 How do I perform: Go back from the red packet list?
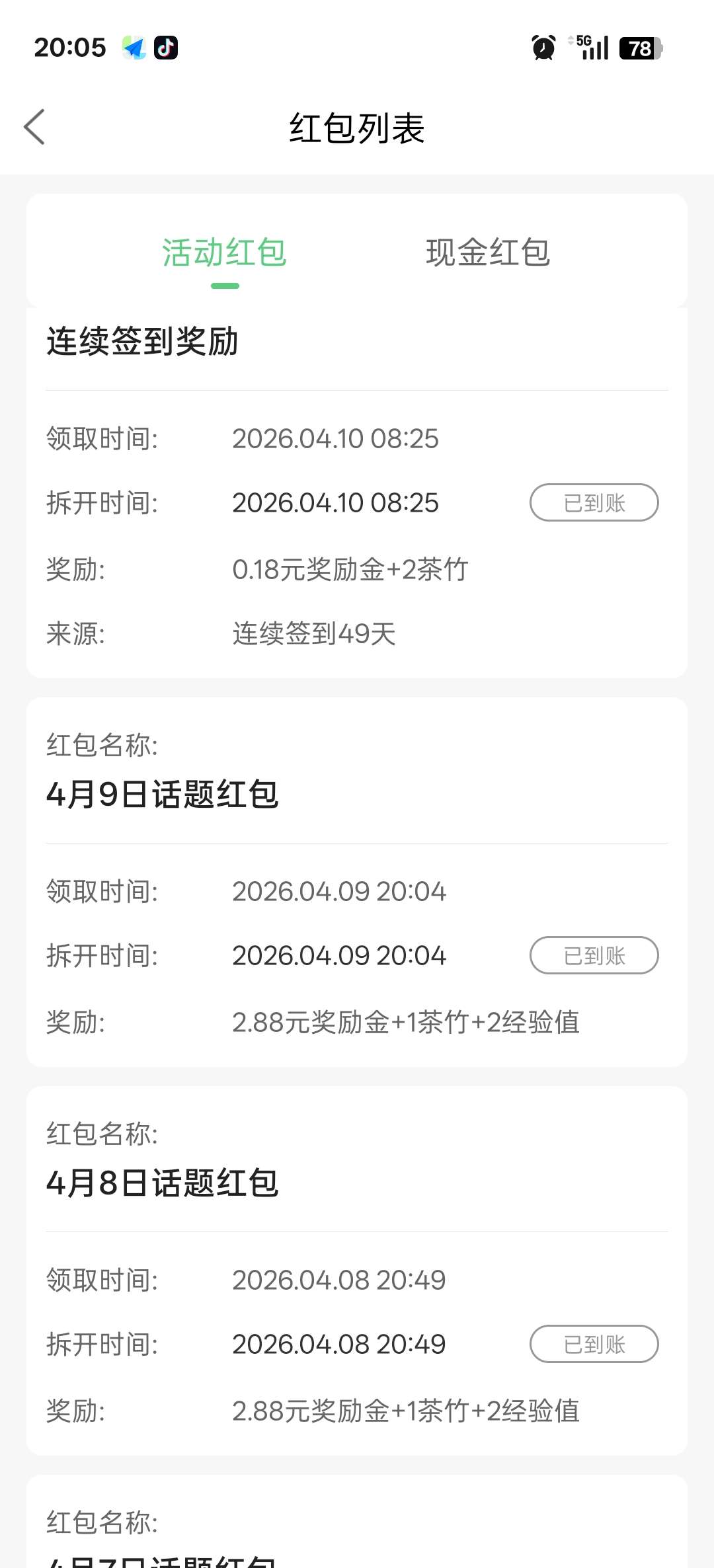pos(34,127)
